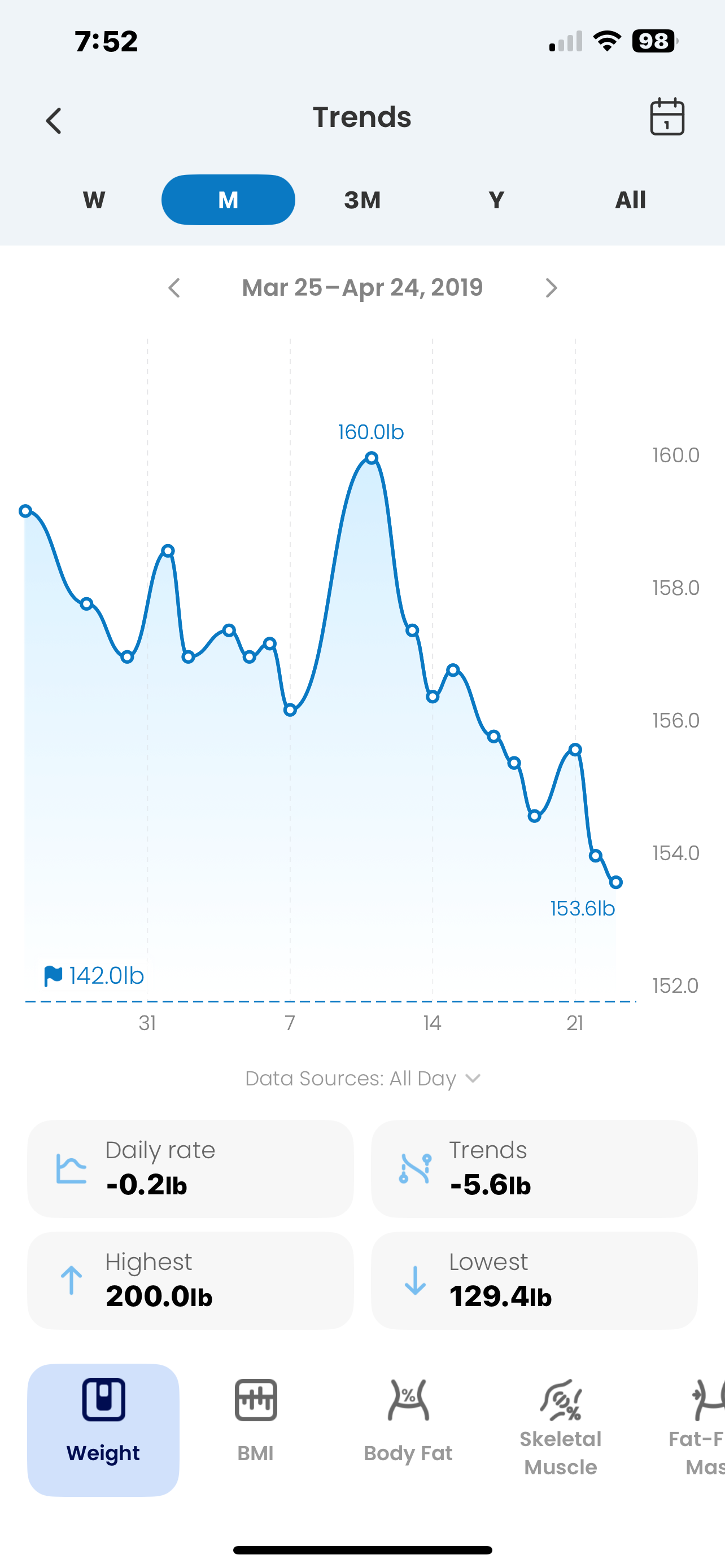The image size is (725, 1568).
Task: Open the calendar date picker
Action: [667, 117]
